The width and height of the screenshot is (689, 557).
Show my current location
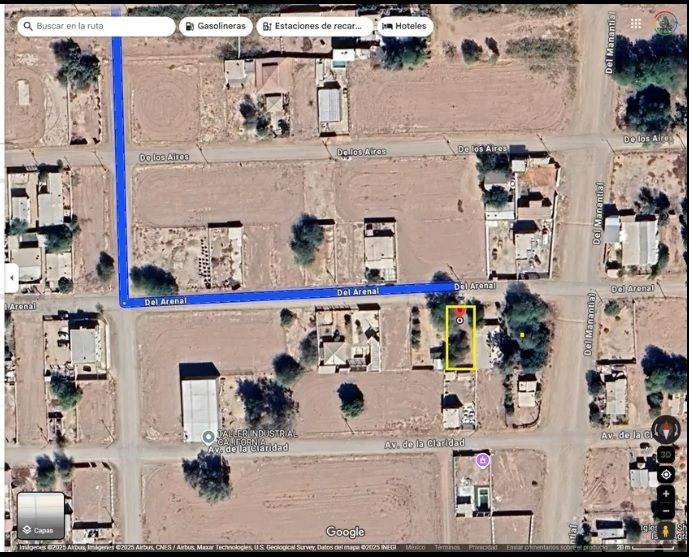666,474
